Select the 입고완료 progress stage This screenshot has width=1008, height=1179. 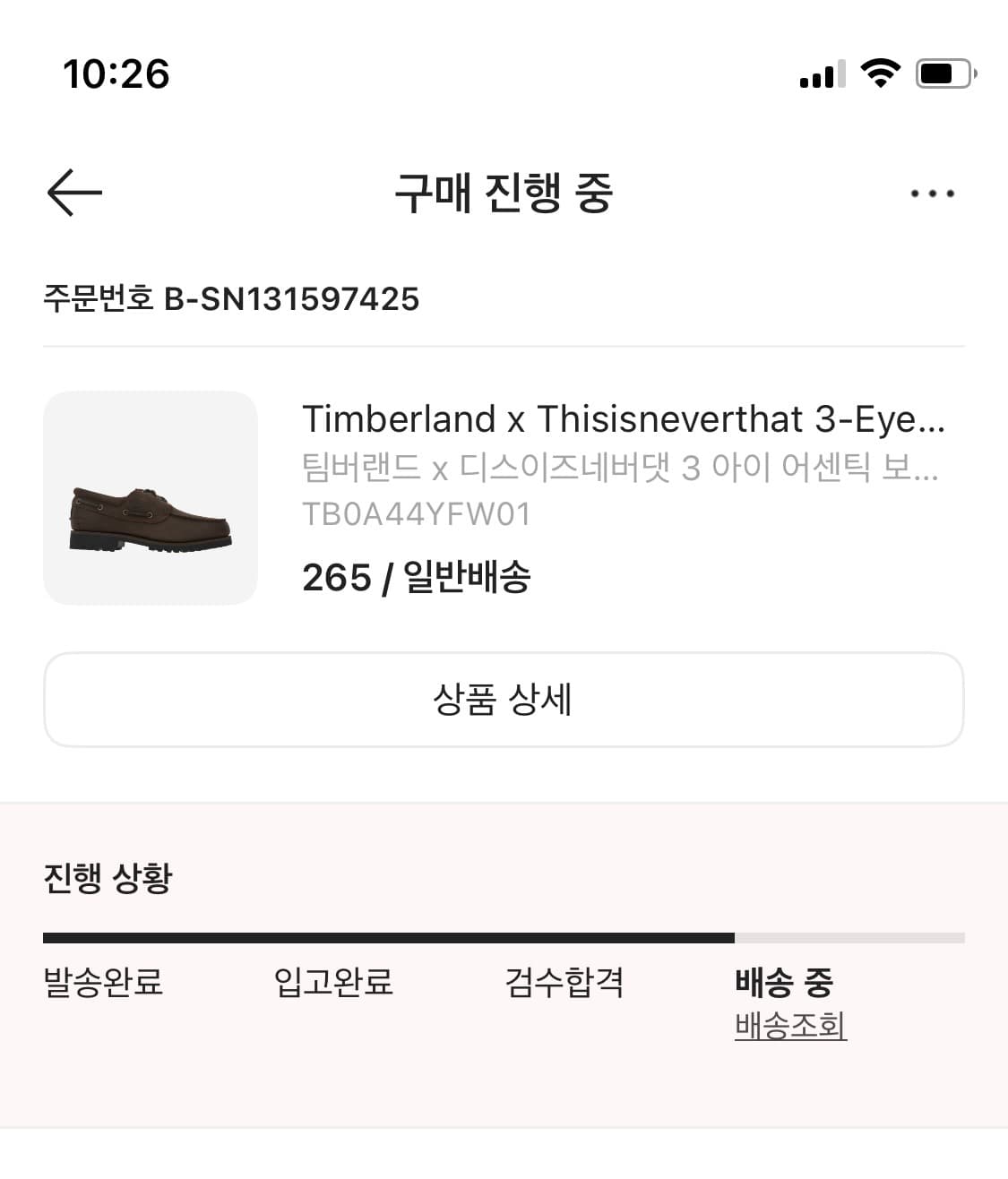333,983
